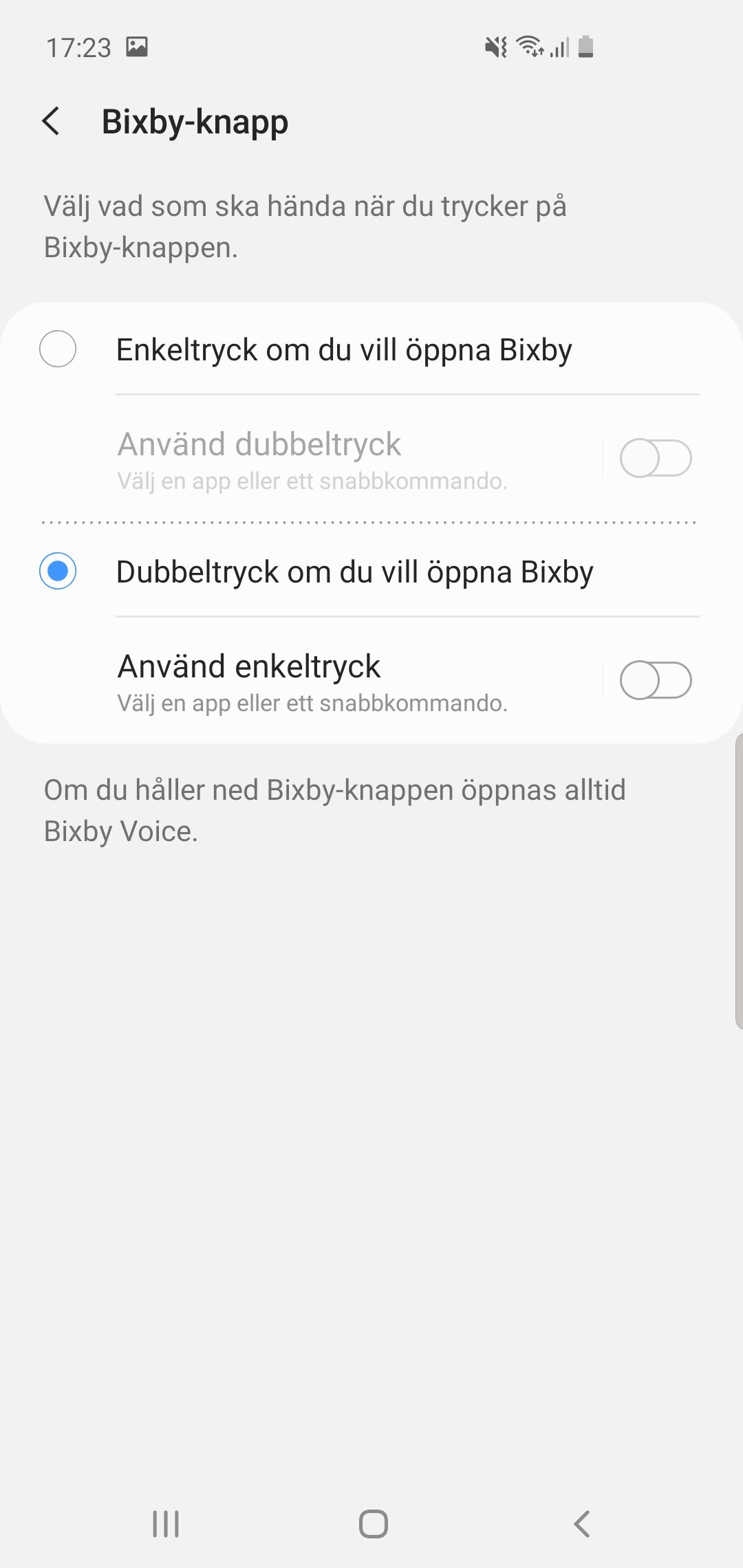Image resolution: width=743 pixels, height=1568 pixels.
Task: Go back from Bixby-knapp settings
Action: click(52, 122)
